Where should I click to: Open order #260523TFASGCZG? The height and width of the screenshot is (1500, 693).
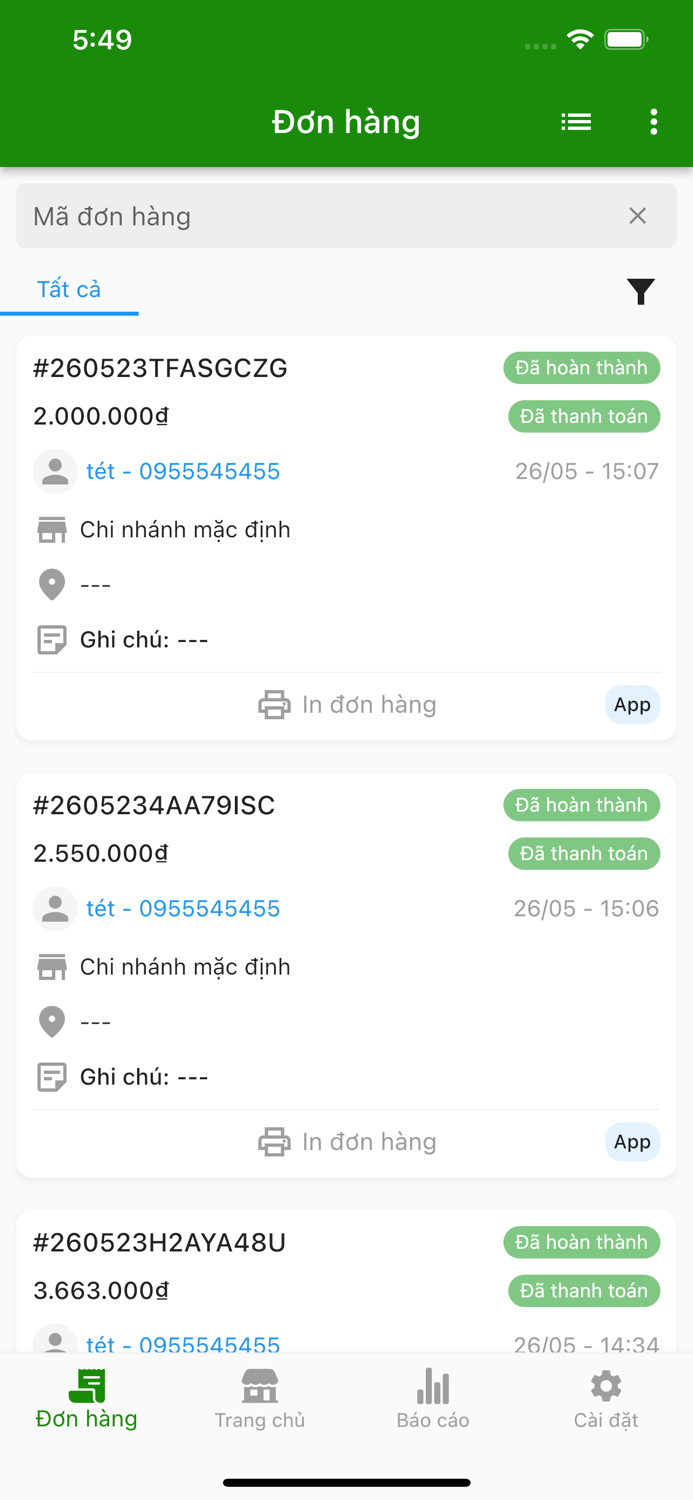[x=160, y=369]
